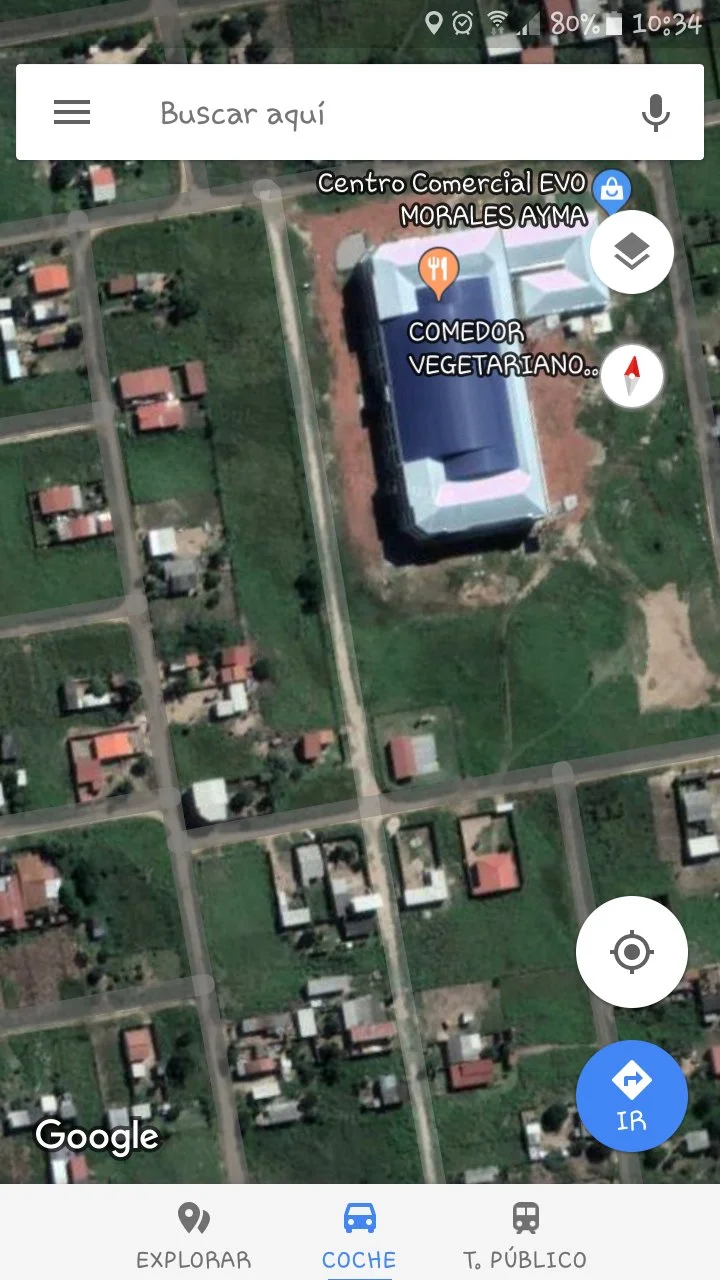This screenshot has width=720, height=1280.
Task: Start voice search with the microphone
Action: (x=655, y=113)
